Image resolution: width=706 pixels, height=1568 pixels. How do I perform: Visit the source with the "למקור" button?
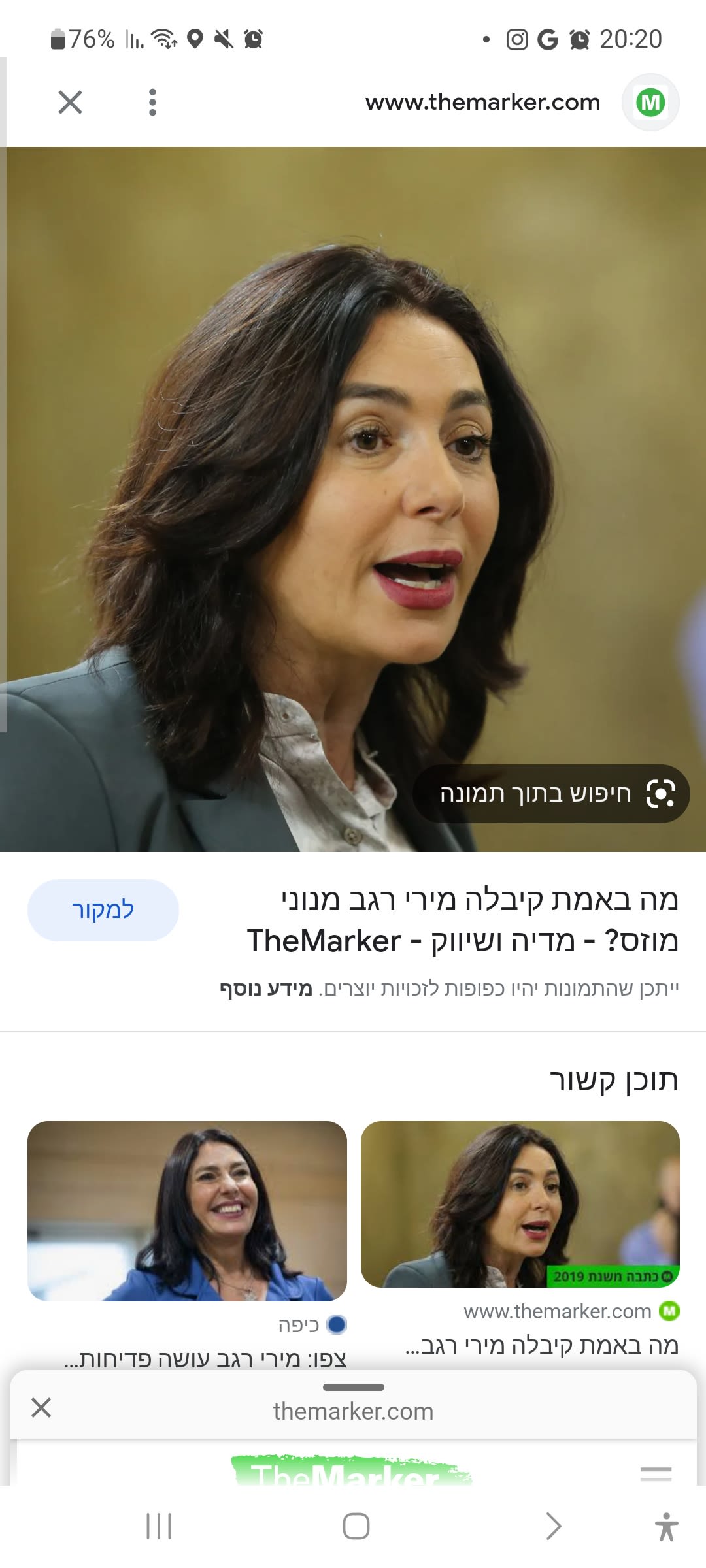[x=103, y=909]
